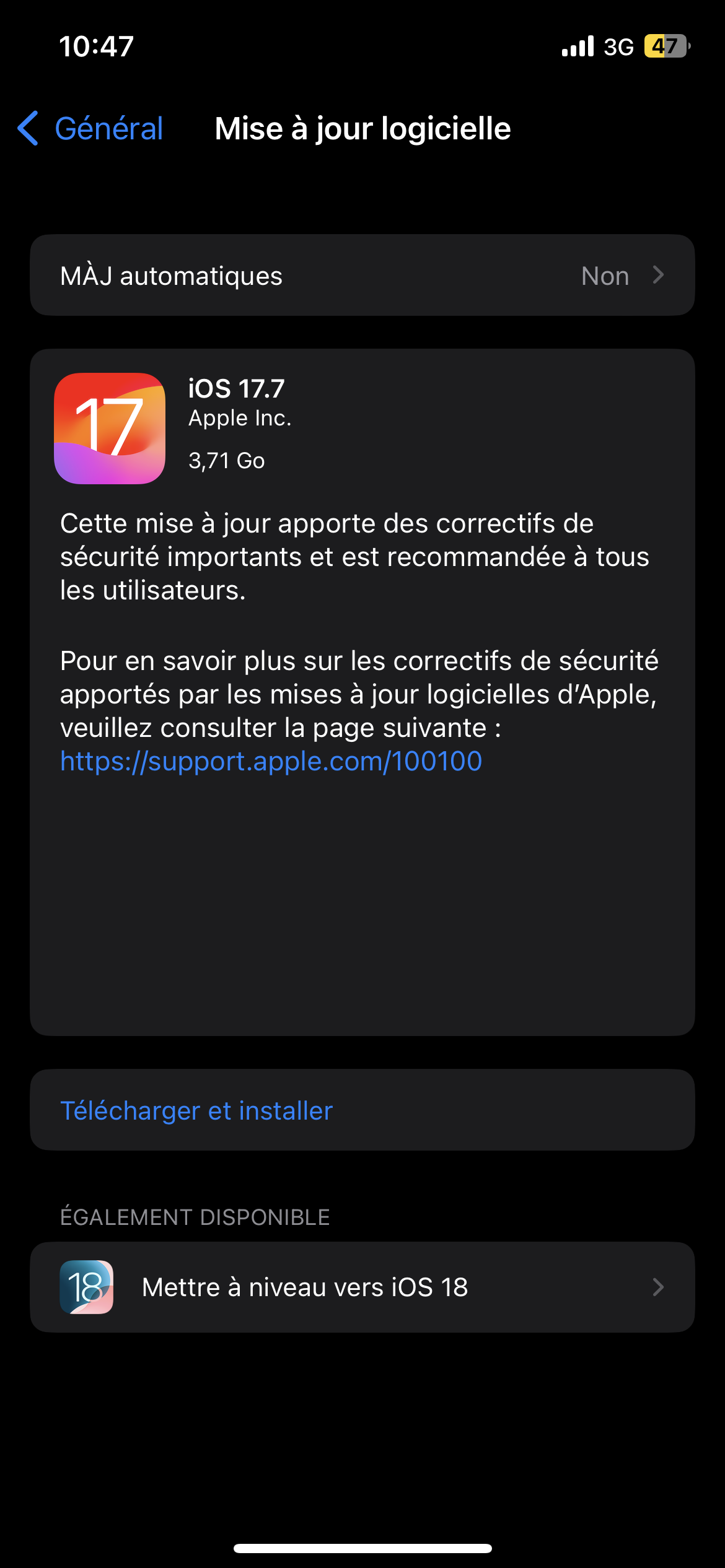This screenshot has height=1568, width=725.
Task: Open Mettre à niveau vers iOS 18
Action: (362, 1287)
